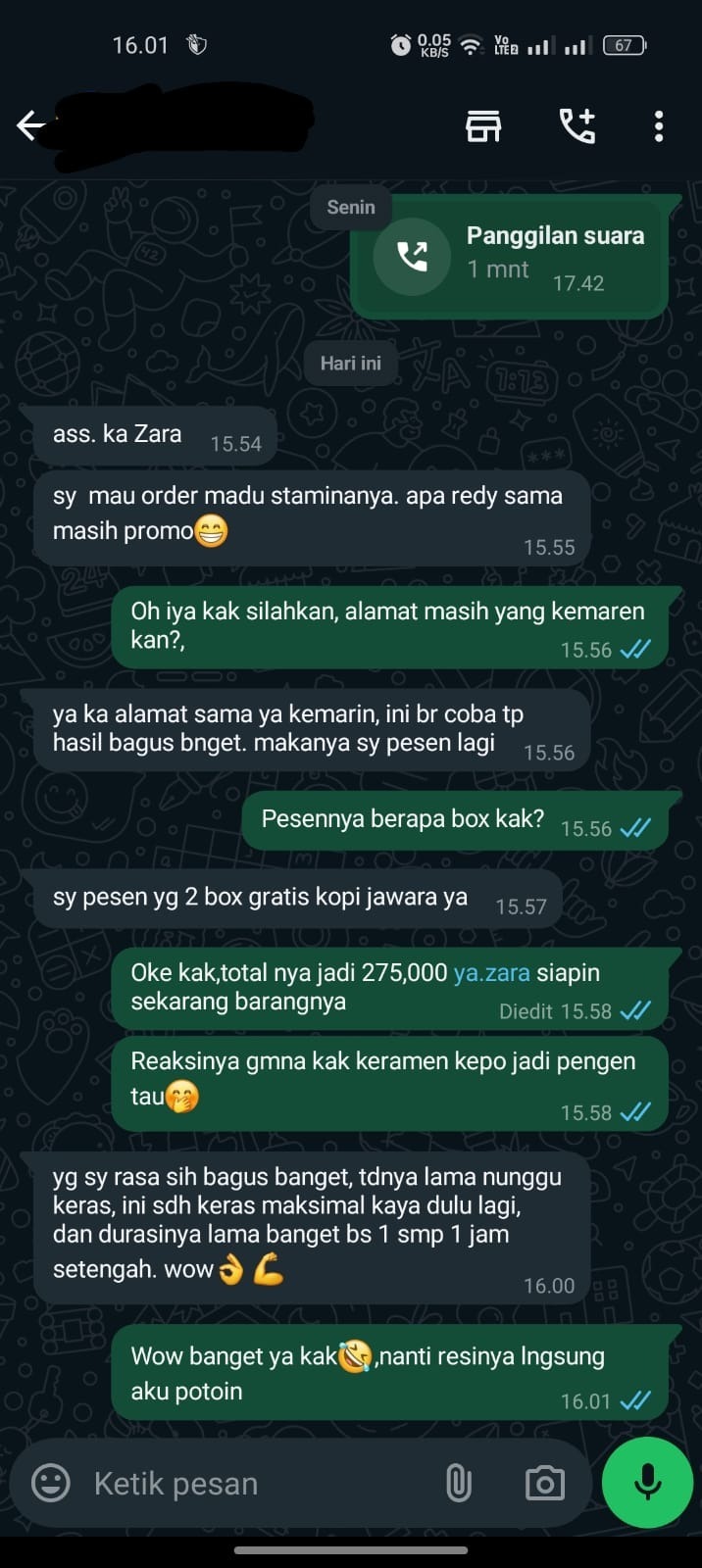
Task: Go back to the chat list
Action: coord(31,125)
